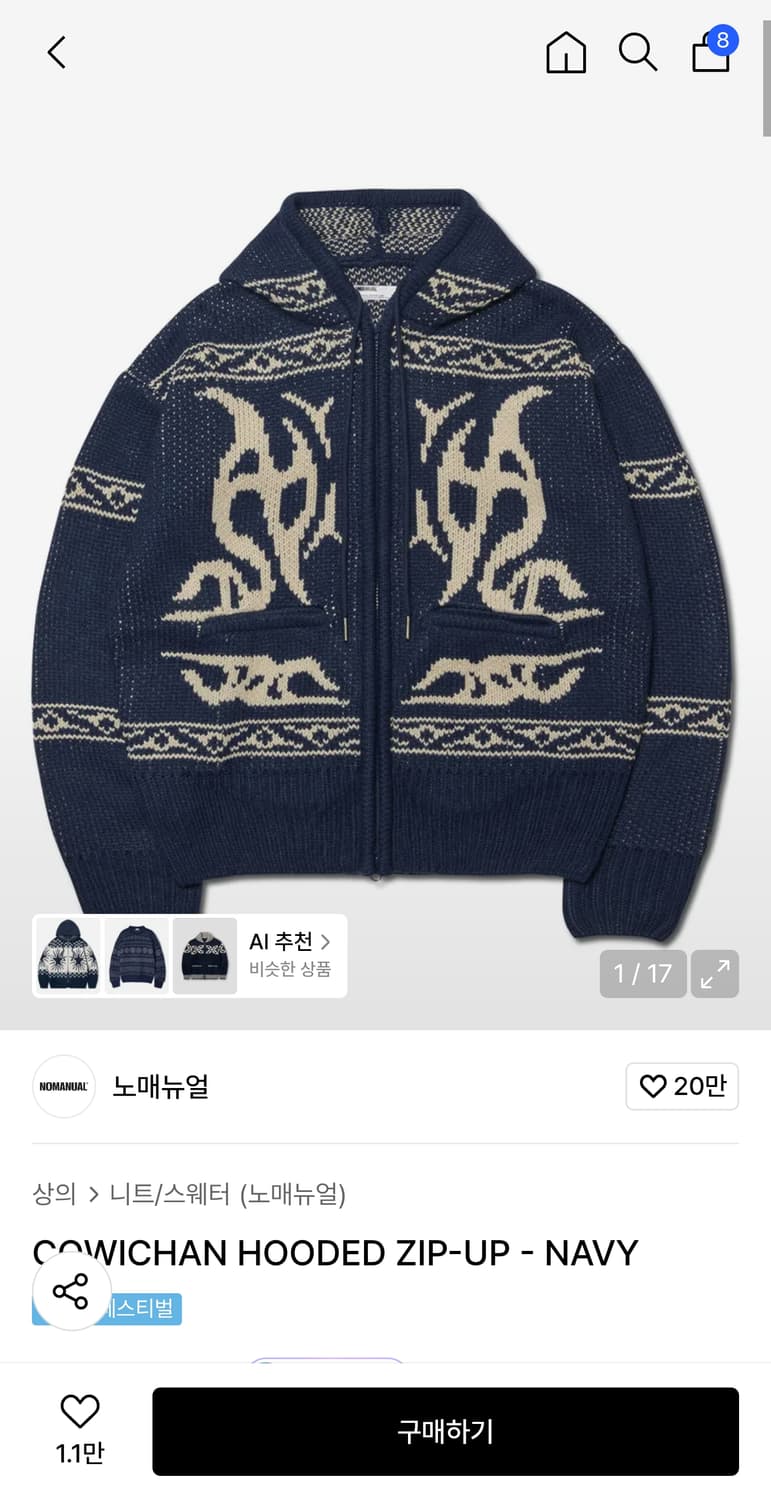771x1500 pixels.
Task: Tap the 1/17 image counter indicator
Action: point(643,973)
